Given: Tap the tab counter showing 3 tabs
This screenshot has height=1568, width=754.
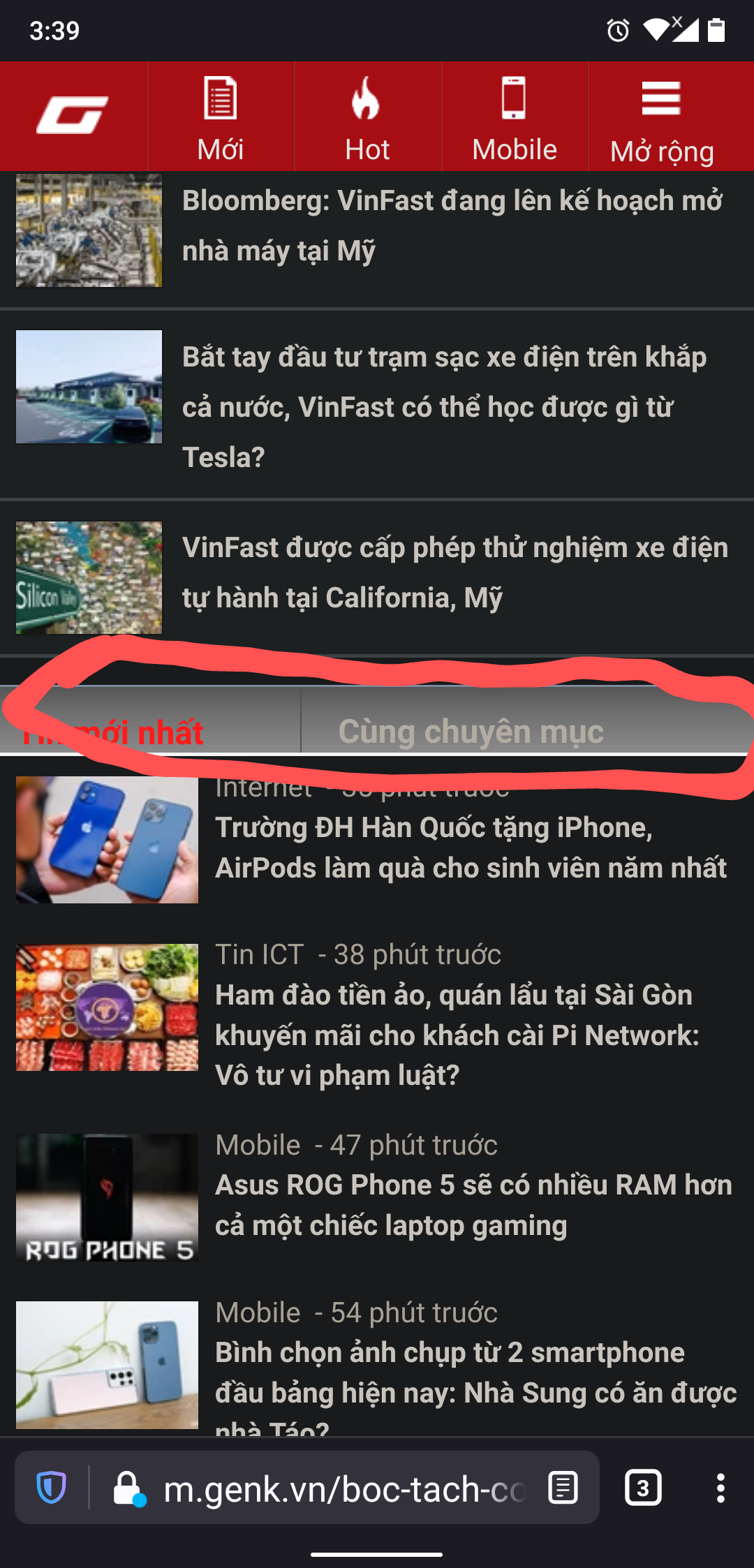Looking at the screenshot, I should [642, 1487].
